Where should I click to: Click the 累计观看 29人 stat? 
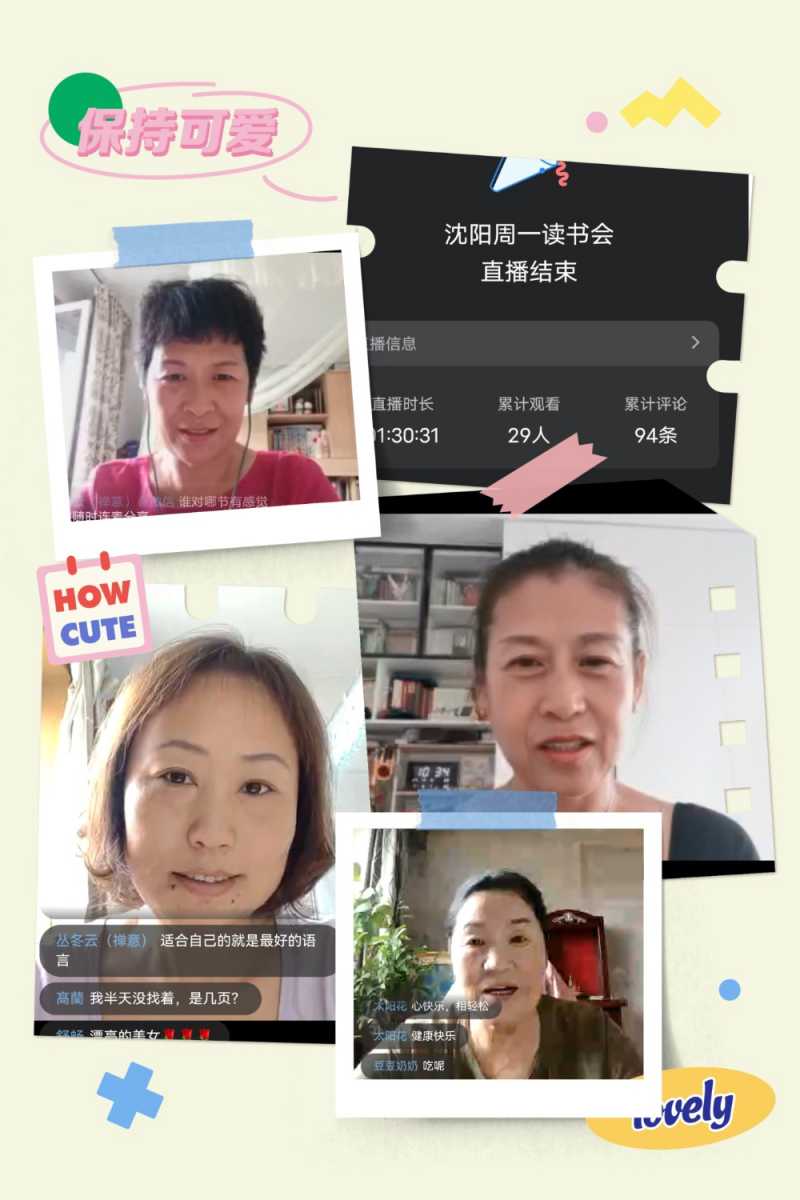point(526,420)
